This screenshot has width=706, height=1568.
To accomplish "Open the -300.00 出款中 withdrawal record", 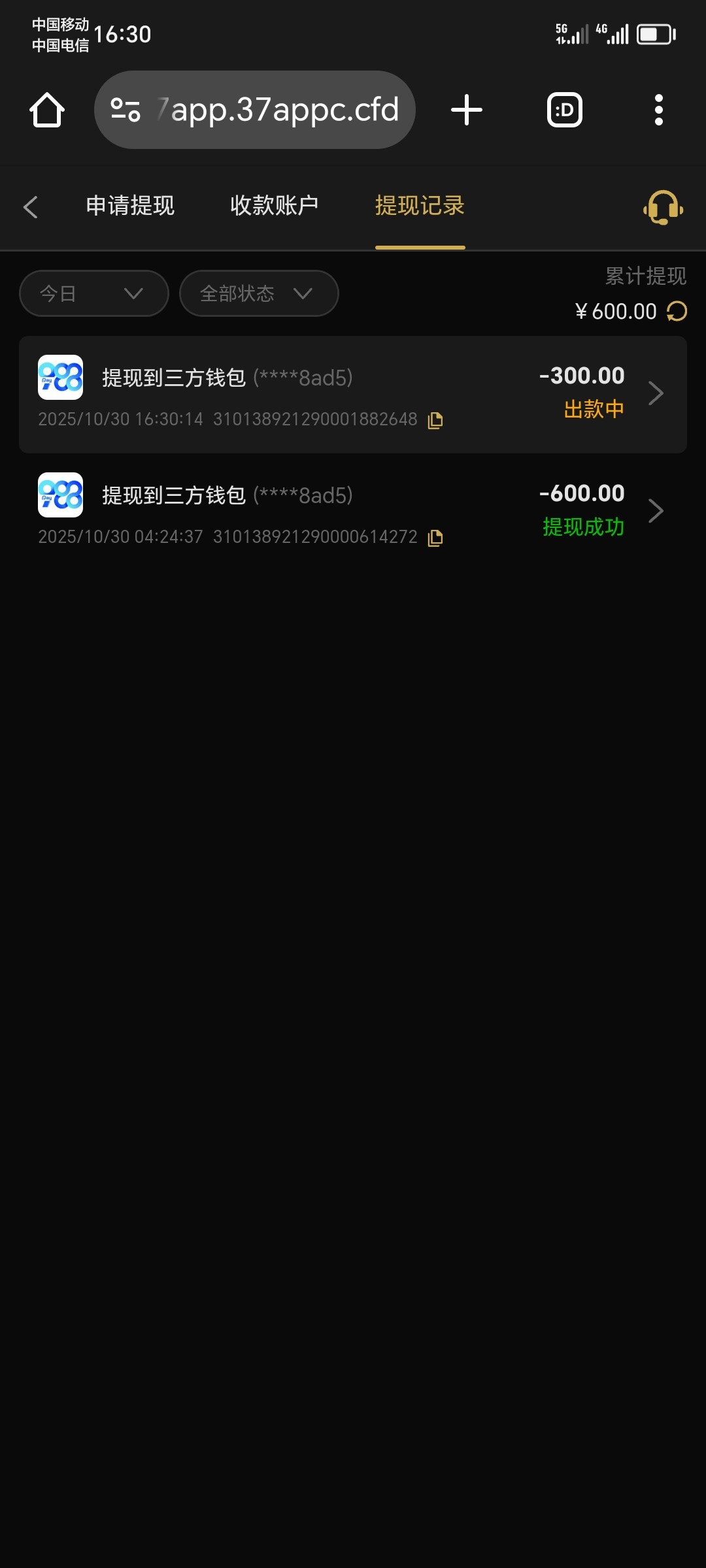I will (x=353, y=395).
